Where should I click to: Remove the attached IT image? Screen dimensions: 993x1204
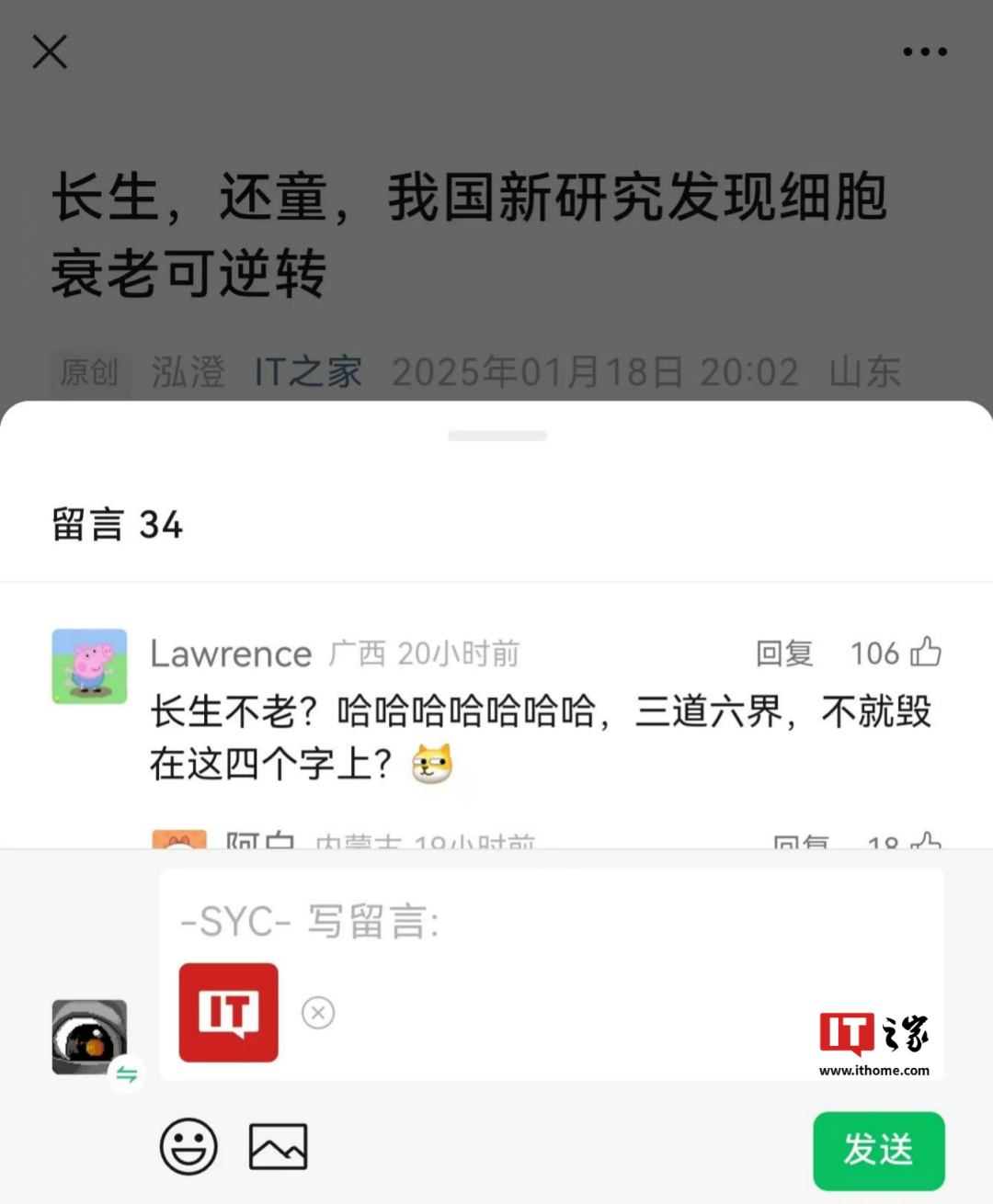point(318,1013)
